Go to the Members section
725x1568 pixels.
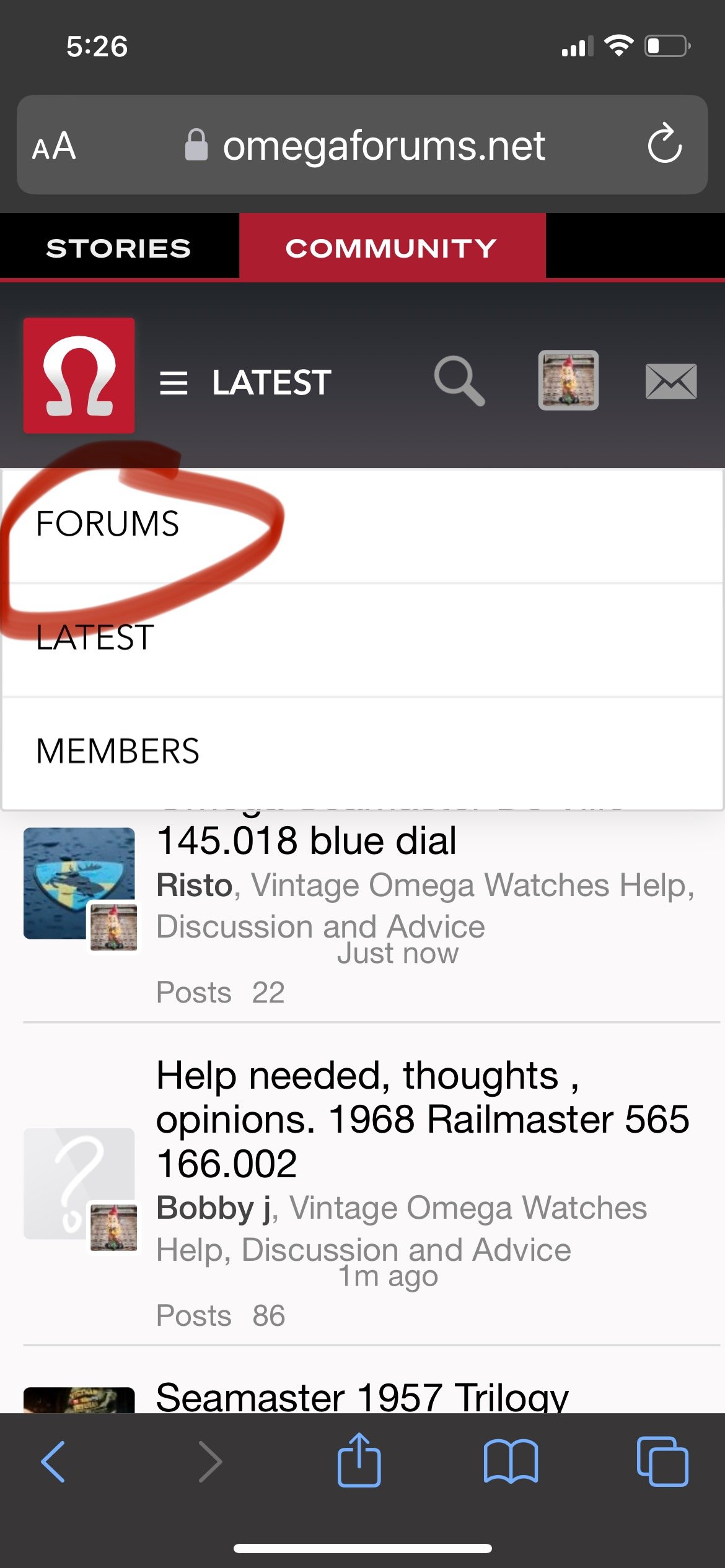[x=118, y=751]
